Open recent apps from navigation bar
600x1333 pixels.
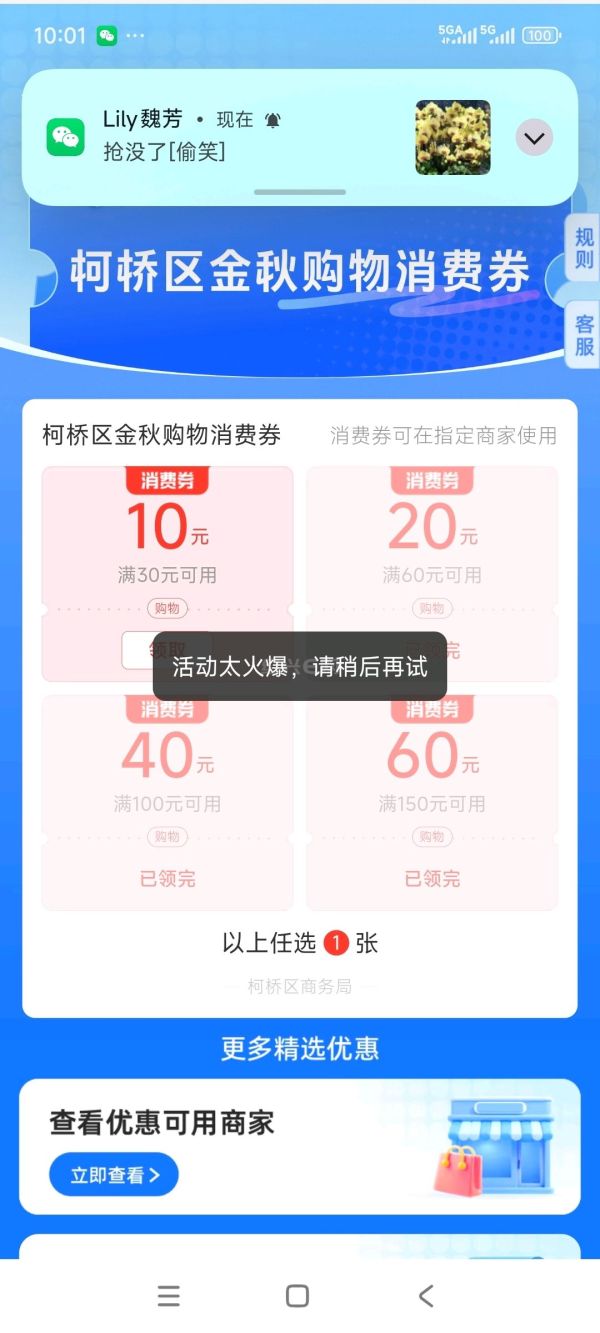(x=169, y=1296)
